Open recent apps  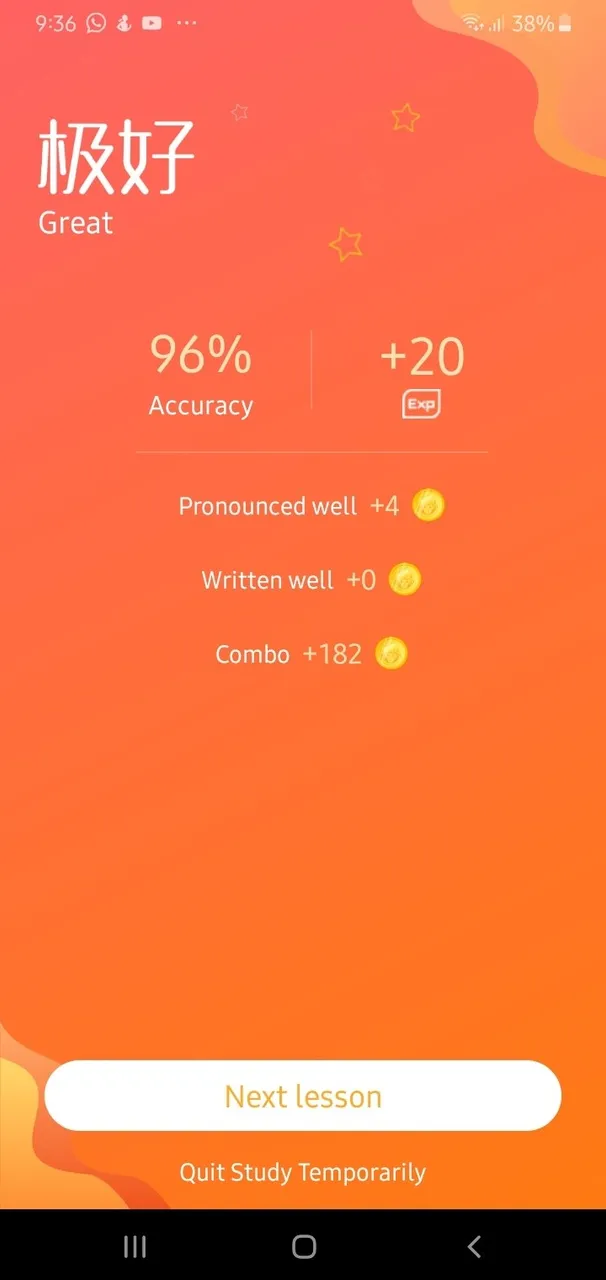134,1246
